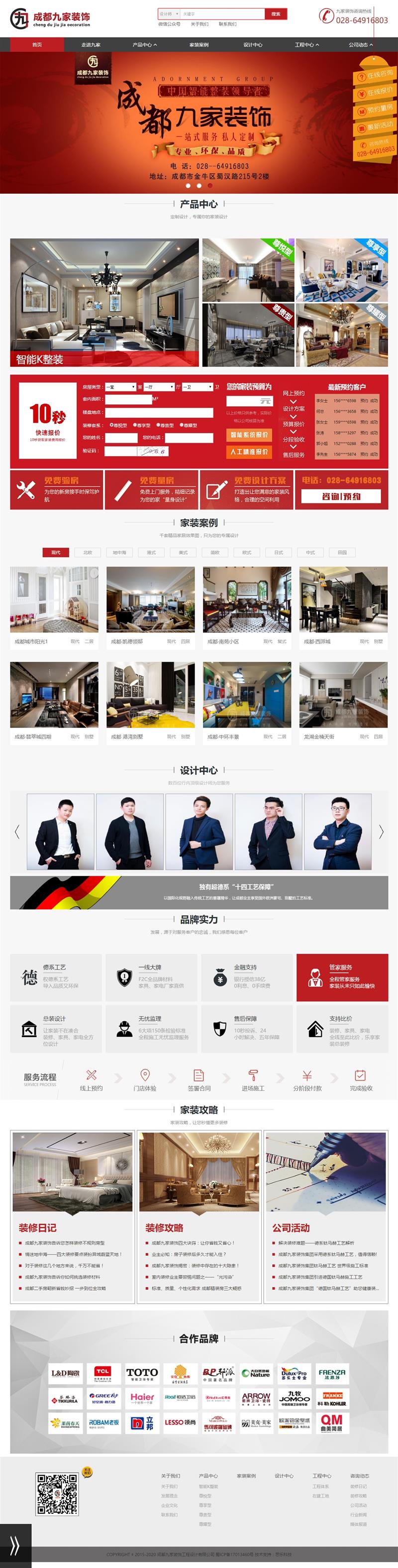This screenshot has height=1568, width=398.
Task: Go to 家装案例 in top navigation
Action: (199, 44)
